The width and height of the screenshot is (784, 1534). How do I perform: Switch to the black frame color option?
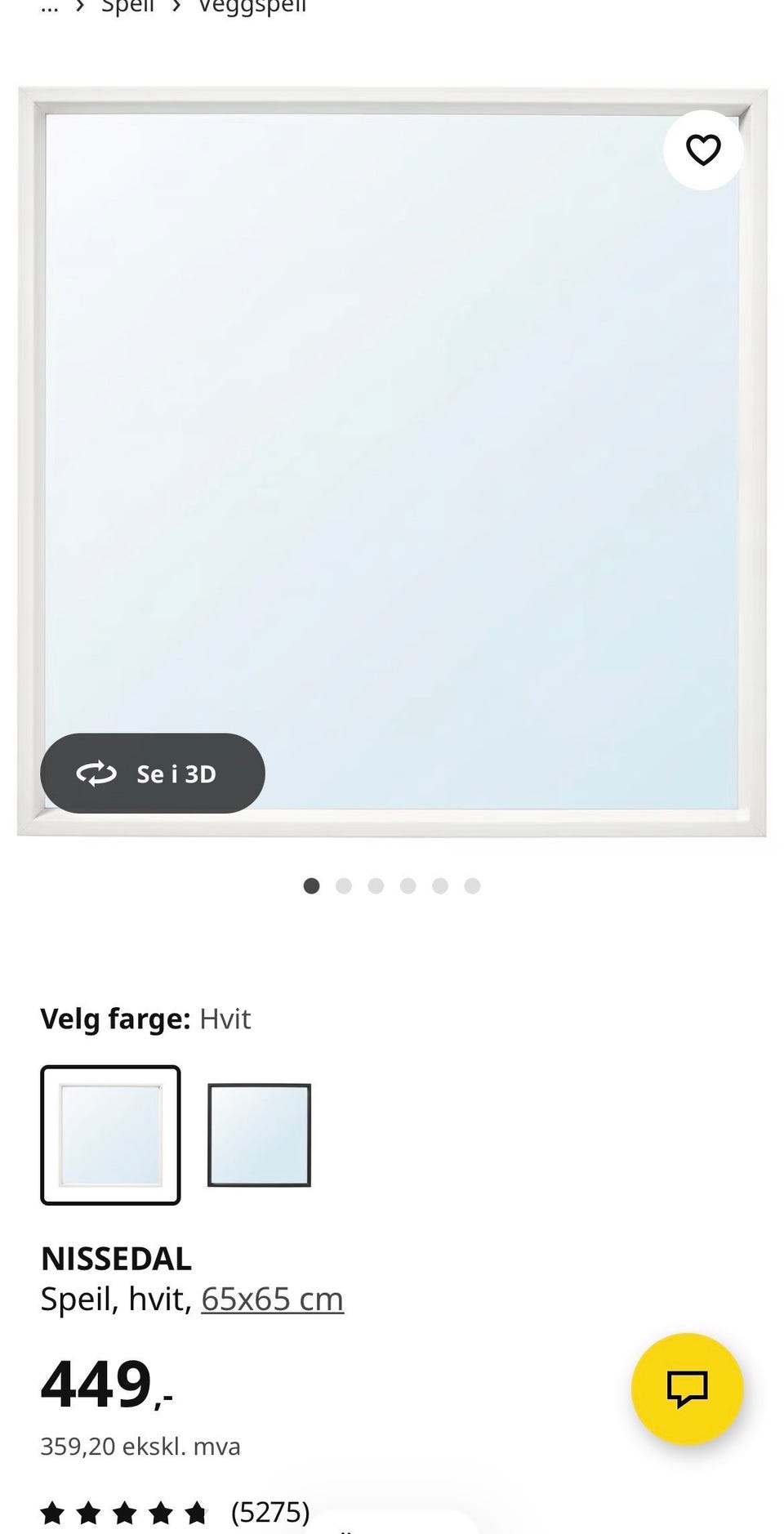click(259, 1135)
